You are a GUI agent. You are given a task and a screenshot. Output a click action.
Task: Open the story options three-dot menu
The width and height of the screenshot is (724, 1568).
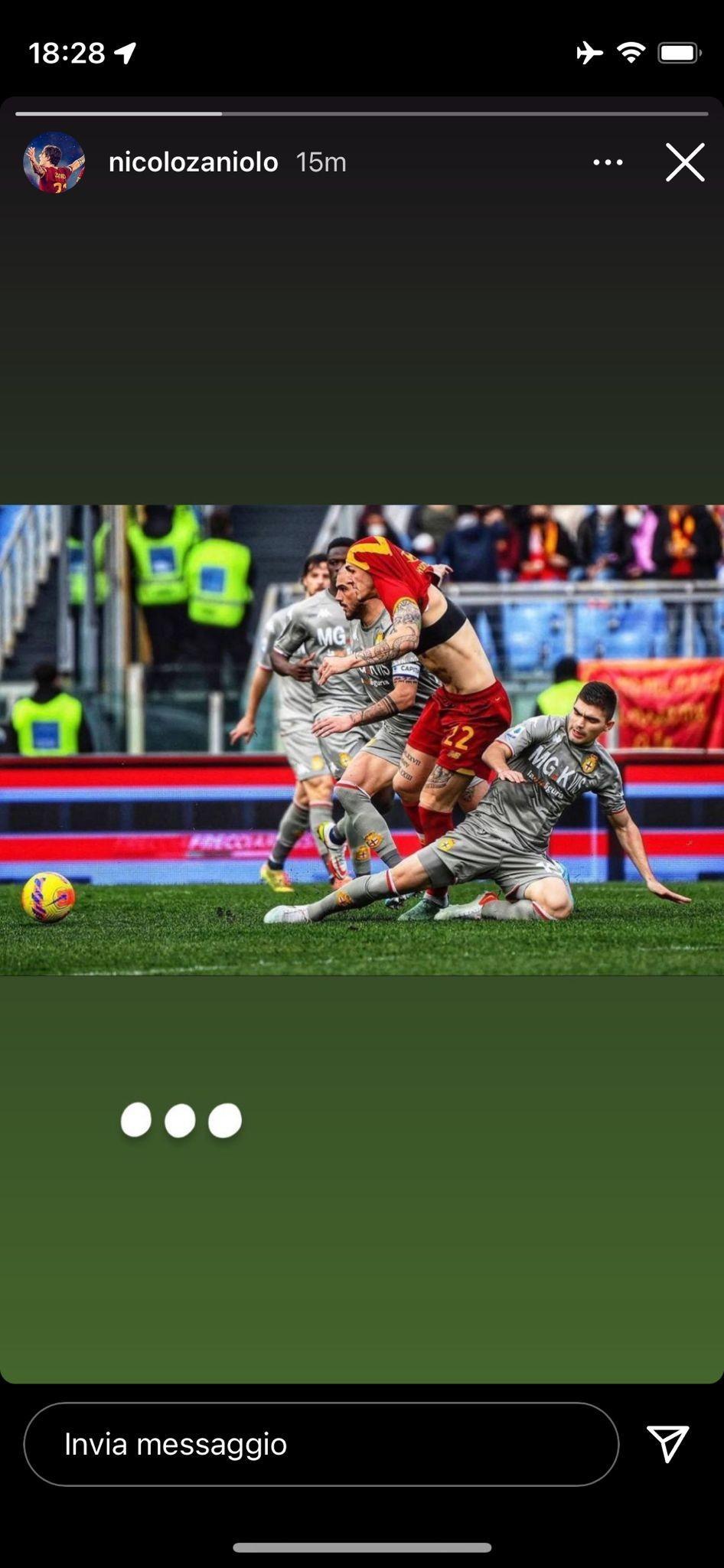pyautogui.click(x=608, y=162)
